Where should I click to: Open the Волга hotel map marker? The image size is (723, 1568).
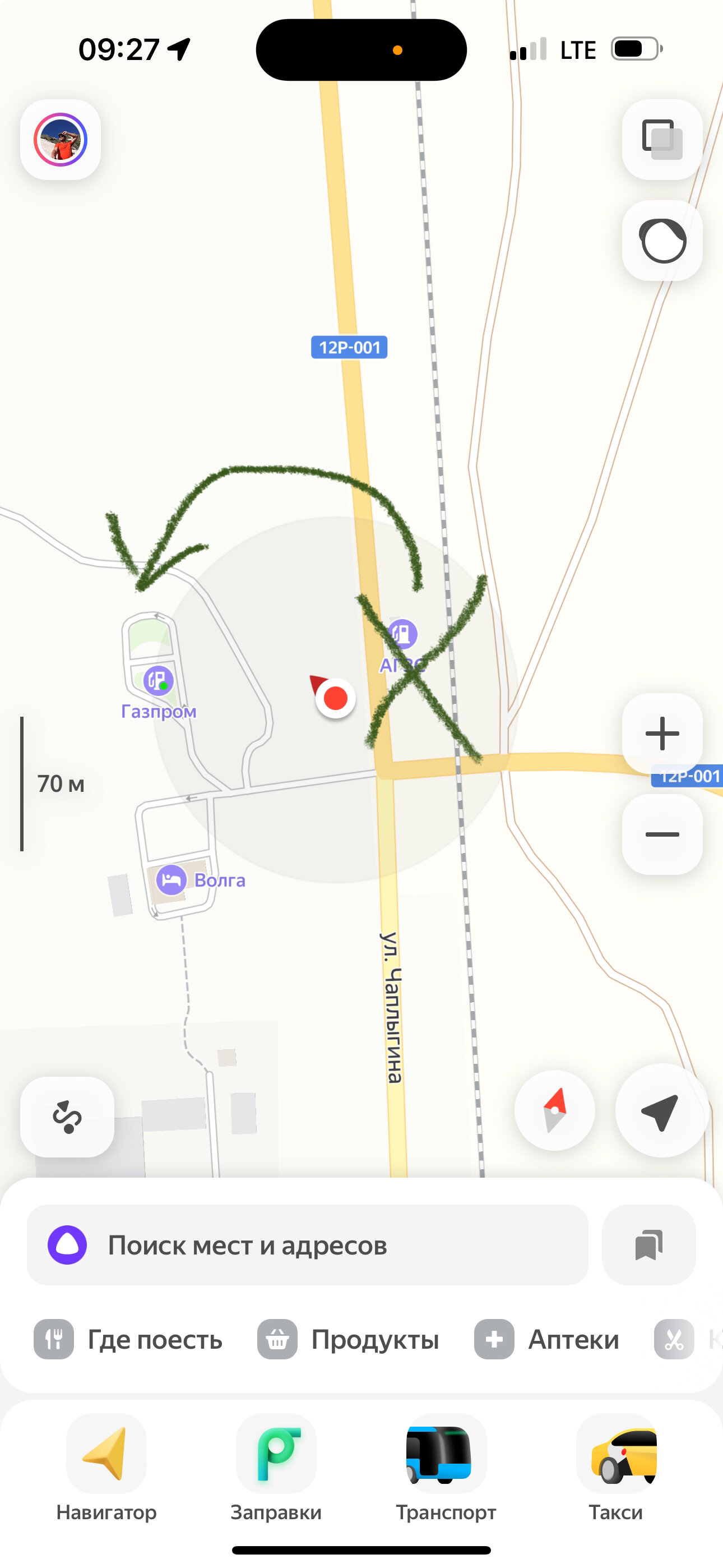tap(172, 879)
